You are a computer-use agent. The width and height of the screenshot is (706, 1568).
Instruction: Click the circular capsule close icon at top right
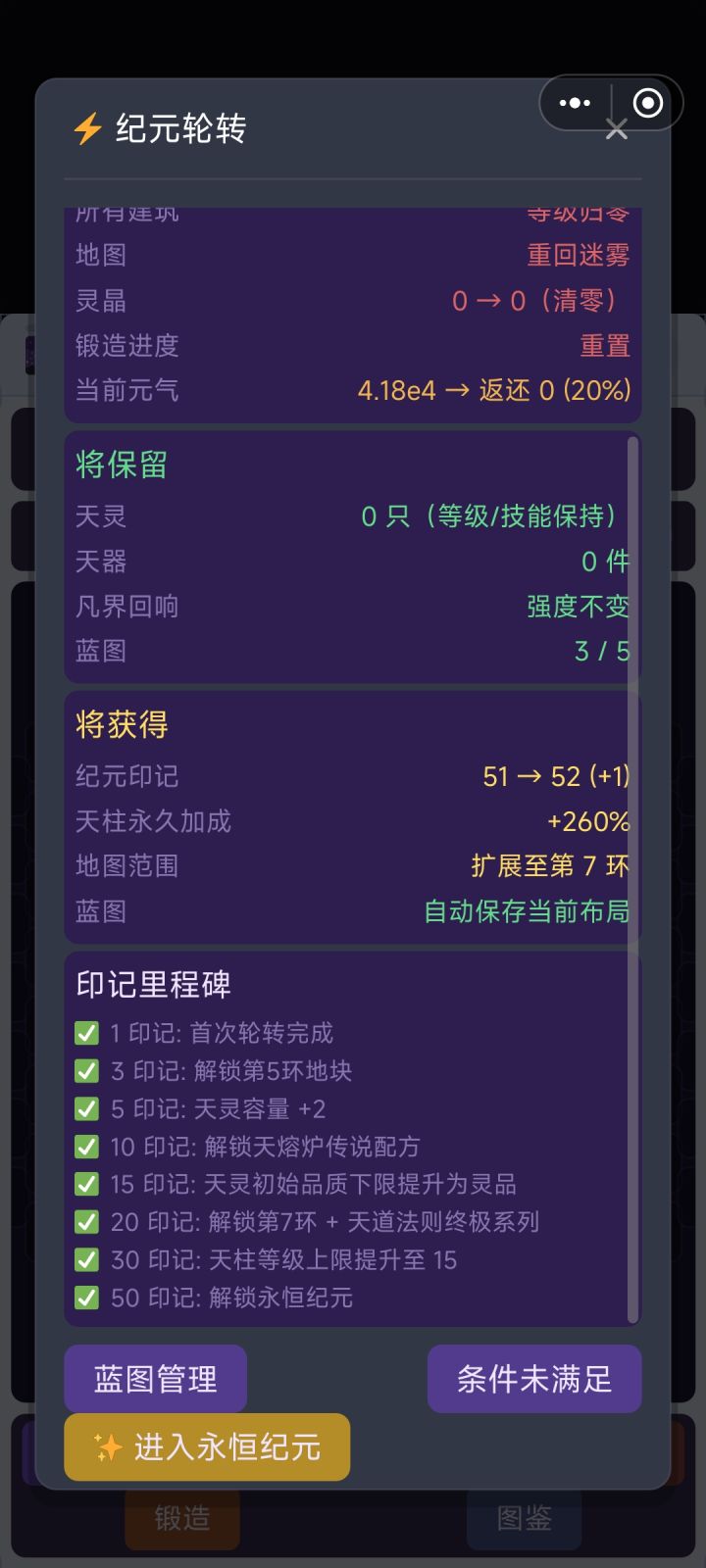coord(647,103)
